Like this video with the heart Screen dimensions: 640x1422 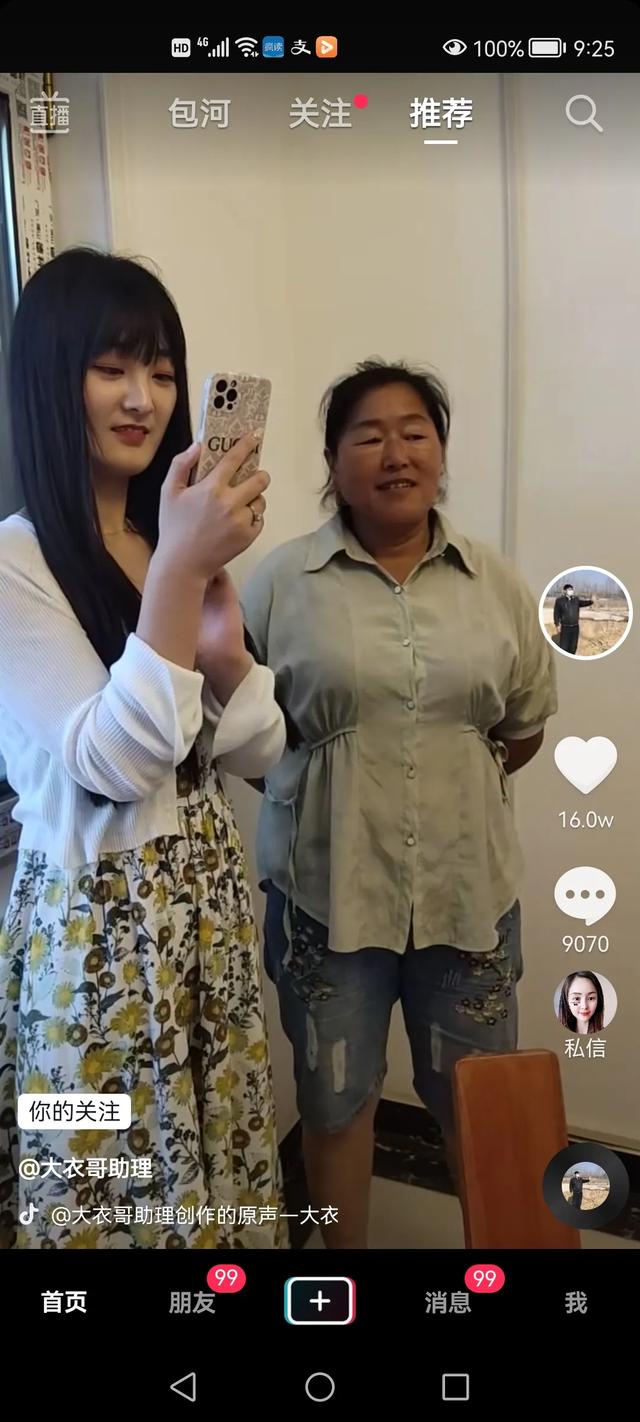pos(586,765)
